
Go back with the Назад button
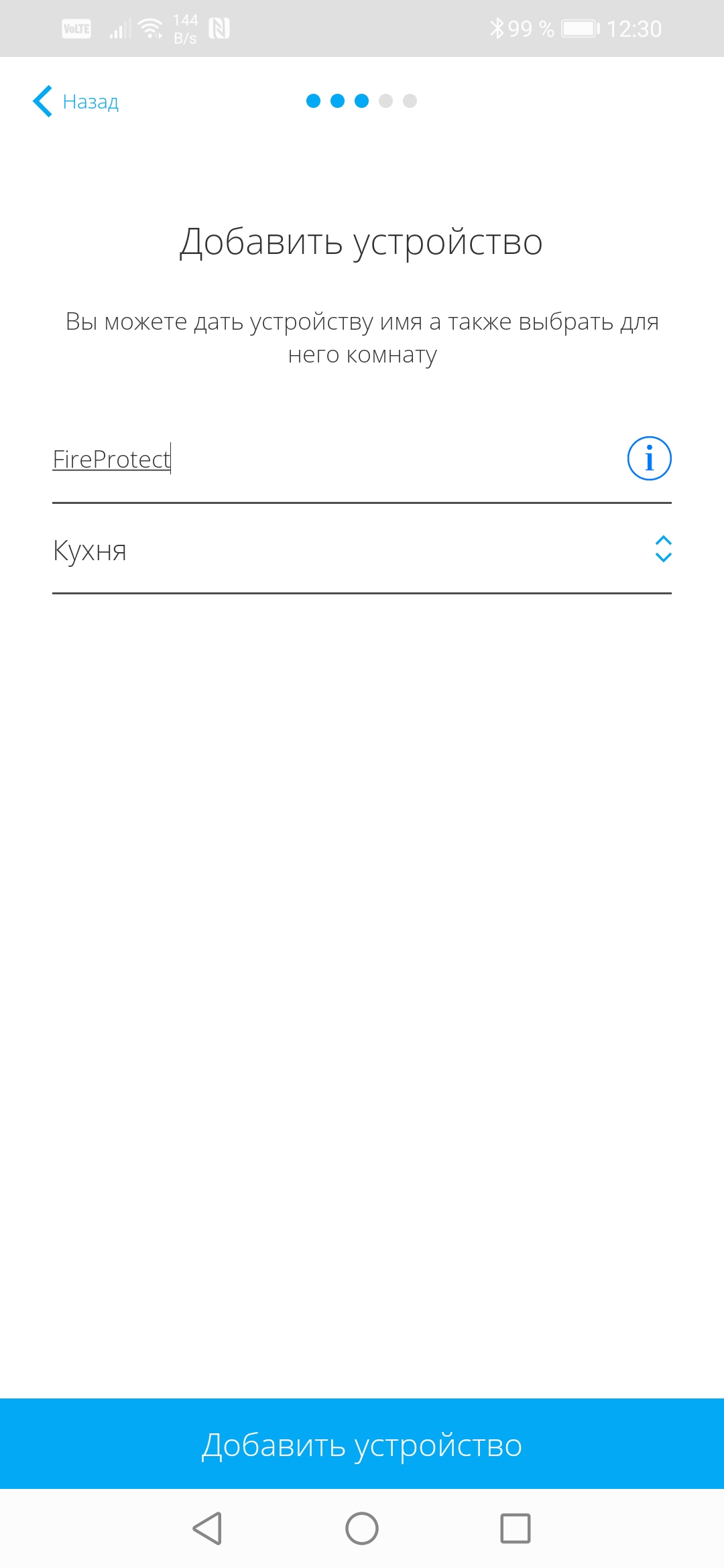[x=76, y=101]
